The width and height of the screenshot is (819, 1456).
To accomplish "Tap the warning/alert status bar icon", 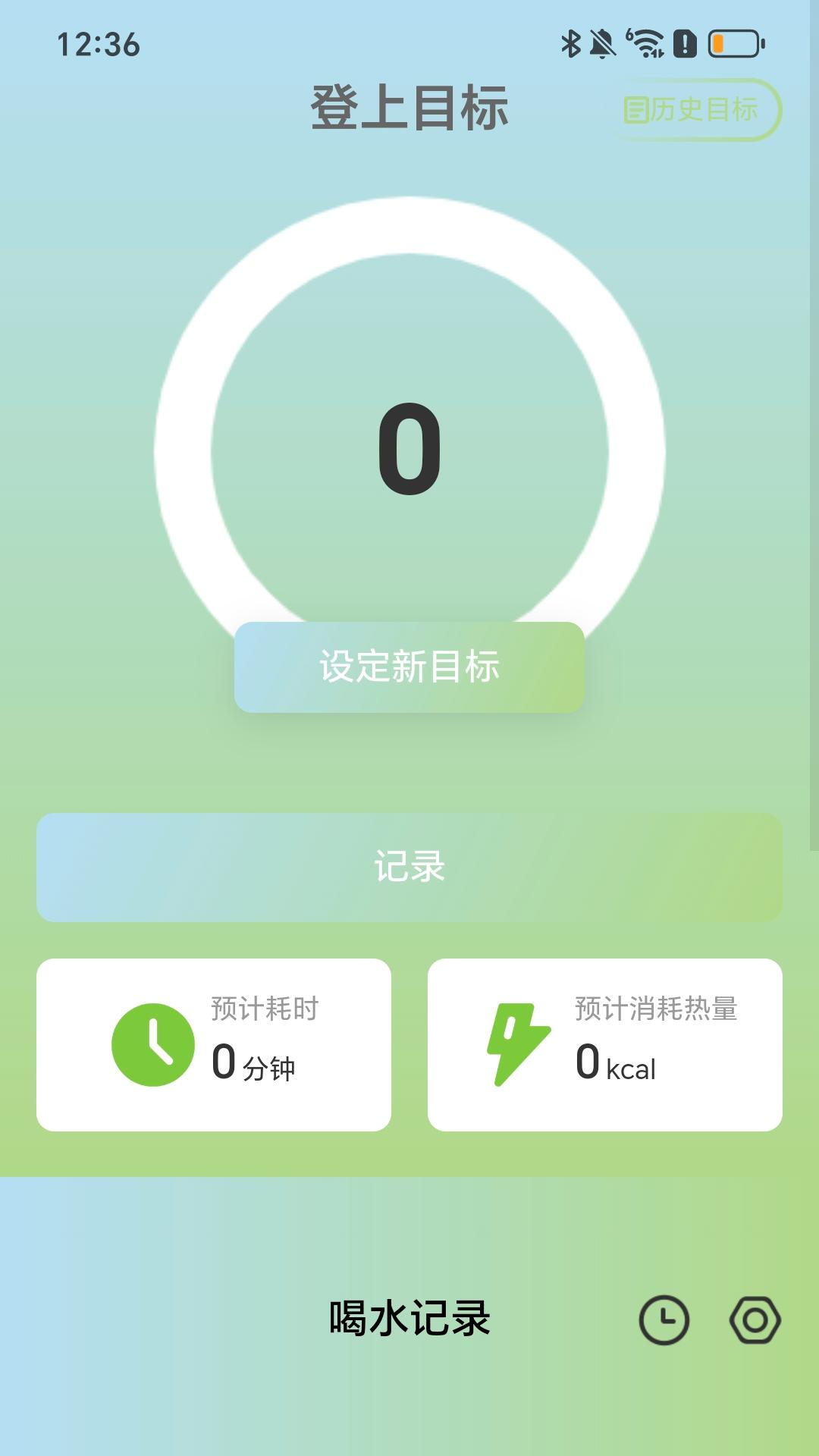I will [683, 43].
